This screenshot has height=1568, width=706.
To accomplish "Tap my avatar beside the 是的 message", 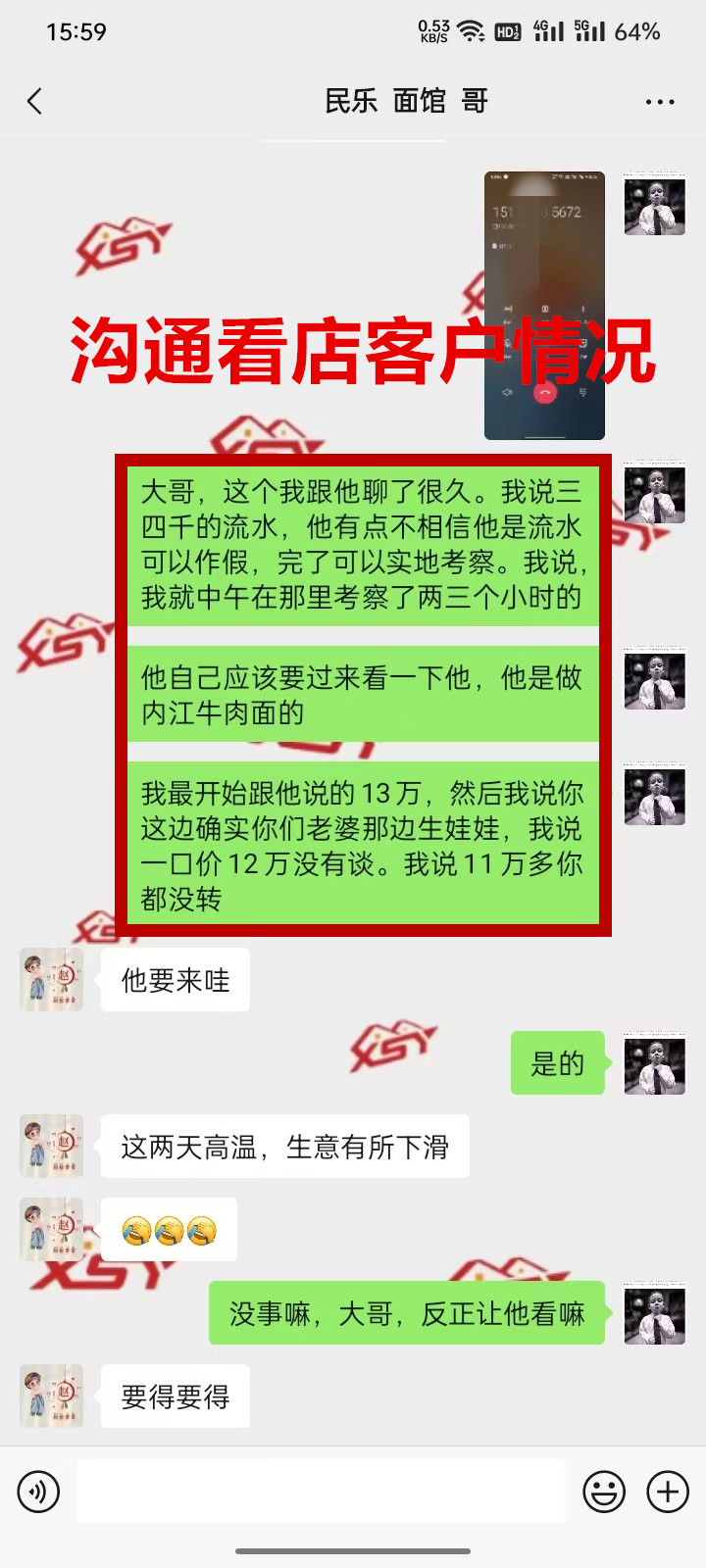I will click(x=654, y=1063).
